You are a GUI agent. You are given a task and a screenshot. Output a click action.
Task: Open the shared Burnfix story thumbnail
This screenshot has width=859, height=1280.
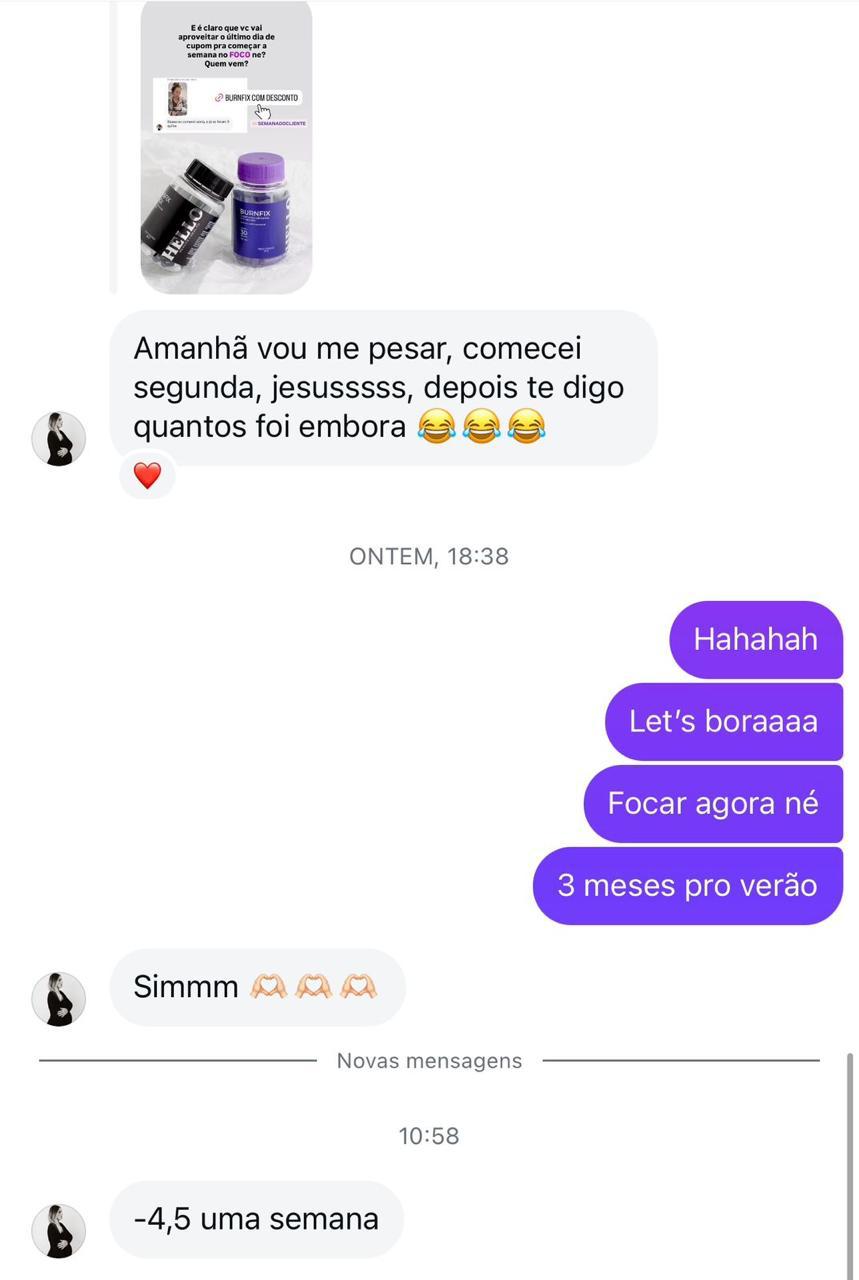pos(226,150)
